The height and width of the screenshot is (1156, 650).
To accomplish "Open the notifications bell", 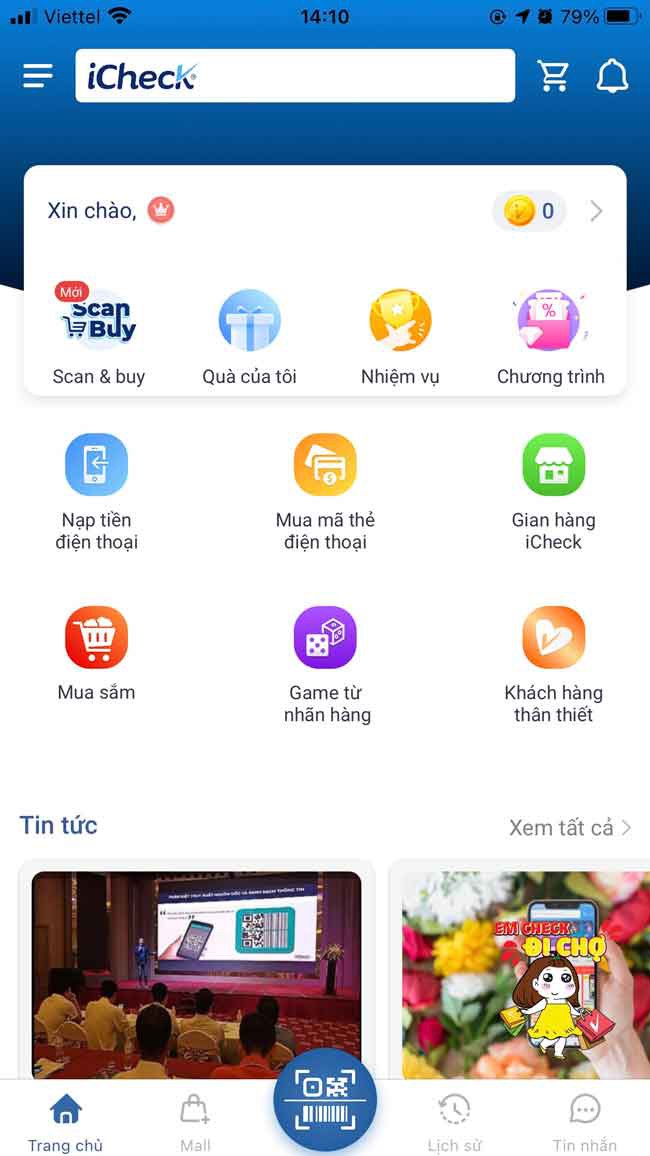I will (x=612, y=76).
